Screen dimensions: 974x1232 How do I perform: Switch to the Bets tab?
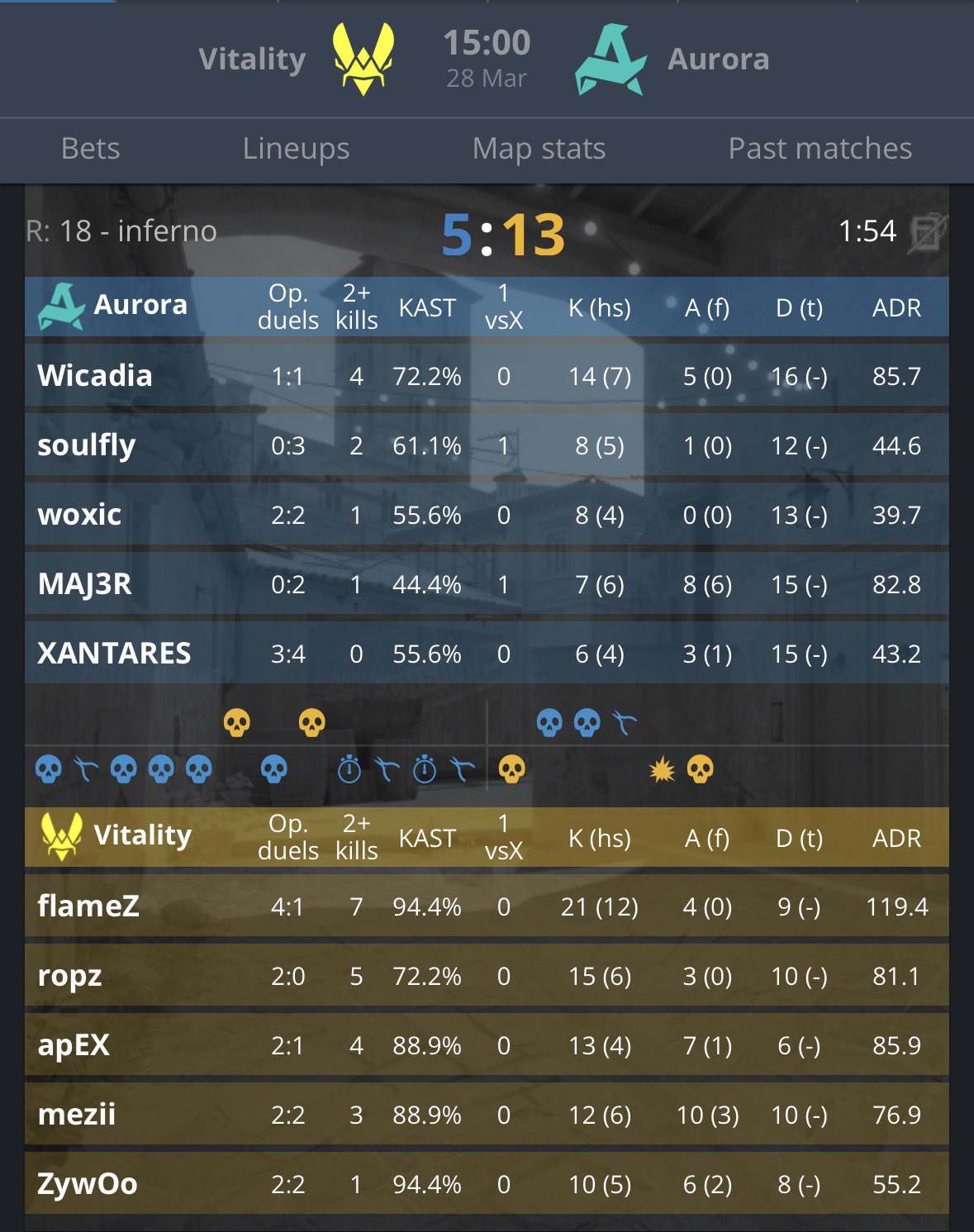pyautogui.click(x=90, y=149)
